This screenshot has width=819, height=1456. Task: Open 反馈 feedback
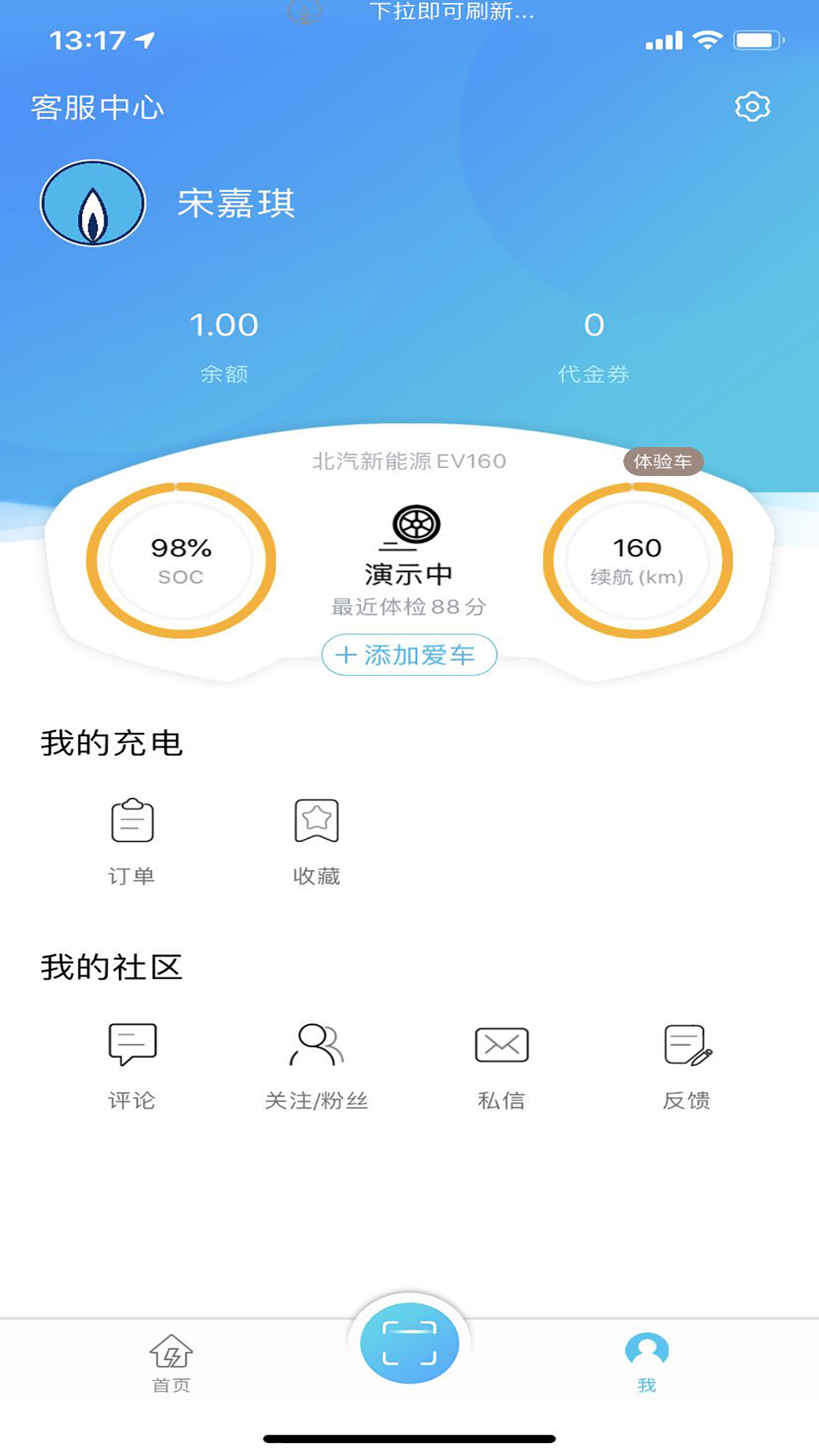point(687,1064)
